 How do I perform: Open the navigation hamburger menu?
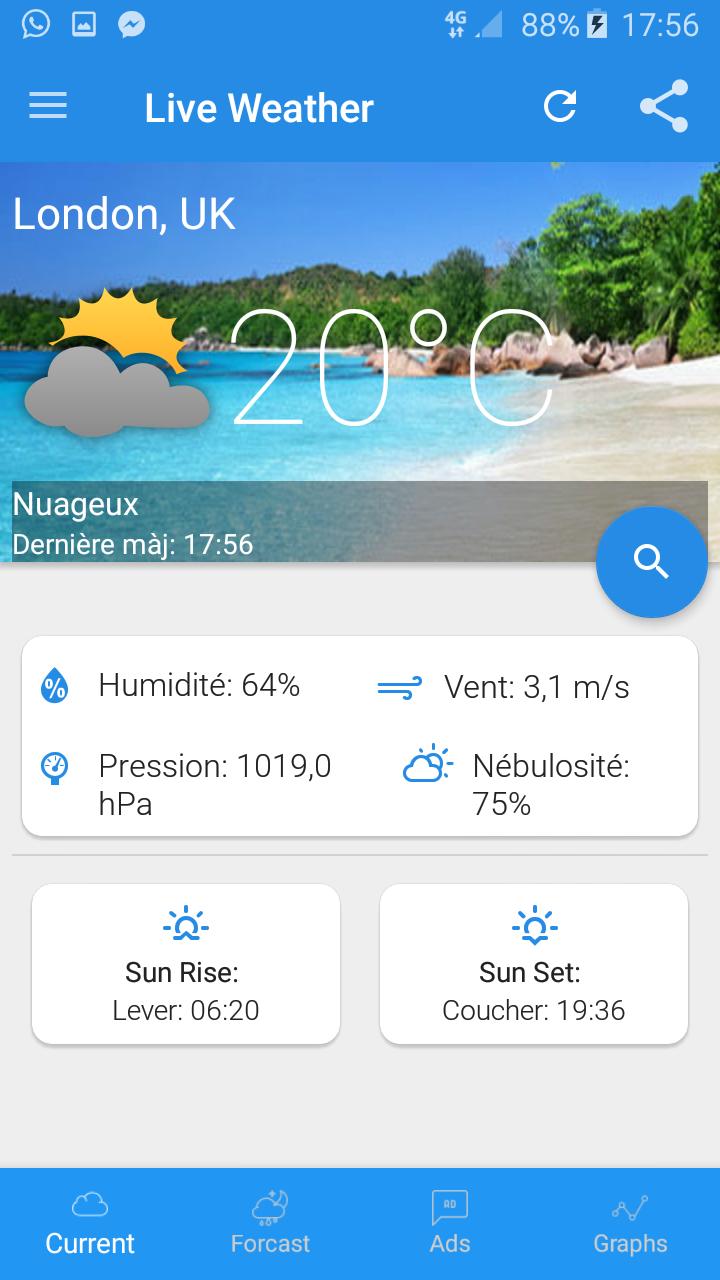click(x=47, y=106)
